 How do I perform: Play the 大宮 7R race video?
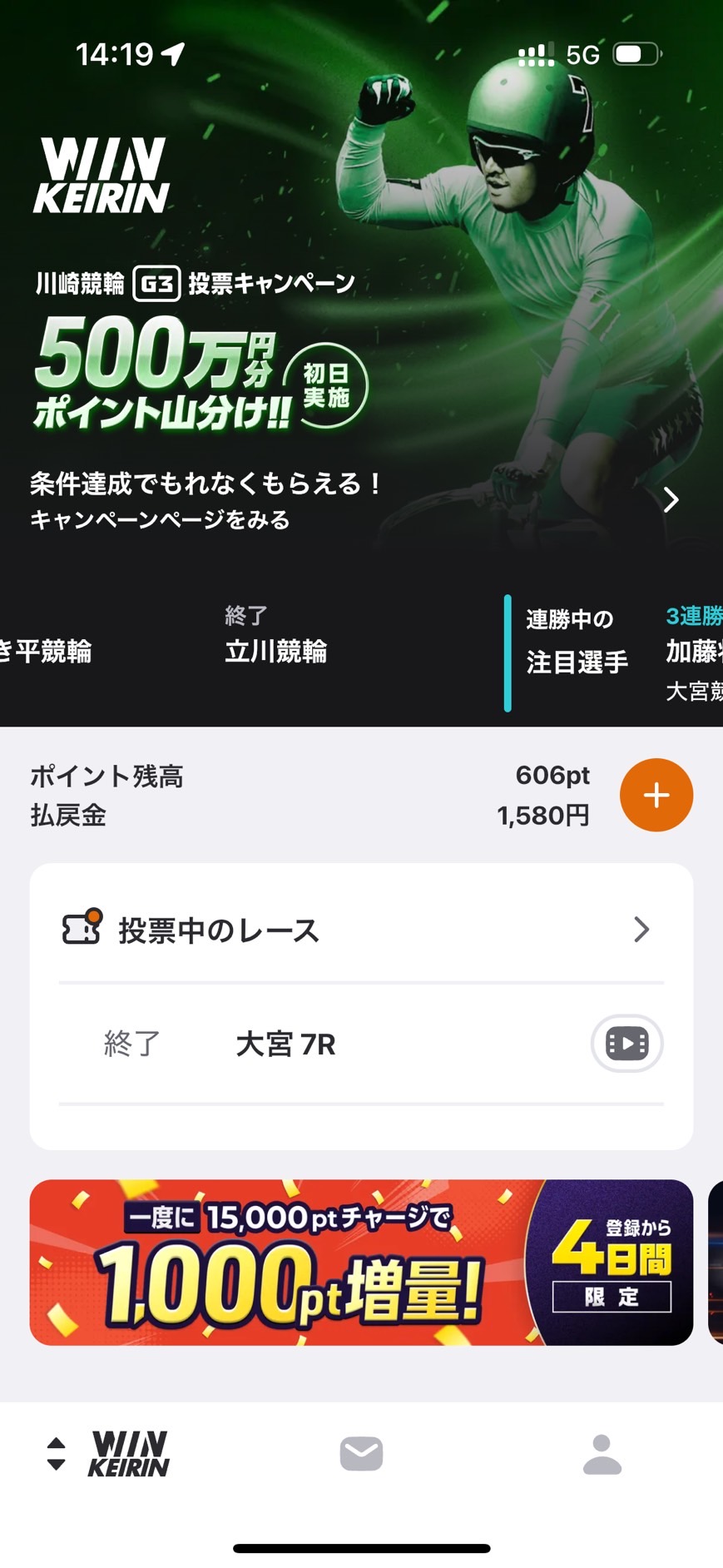tap(626, 1043)
